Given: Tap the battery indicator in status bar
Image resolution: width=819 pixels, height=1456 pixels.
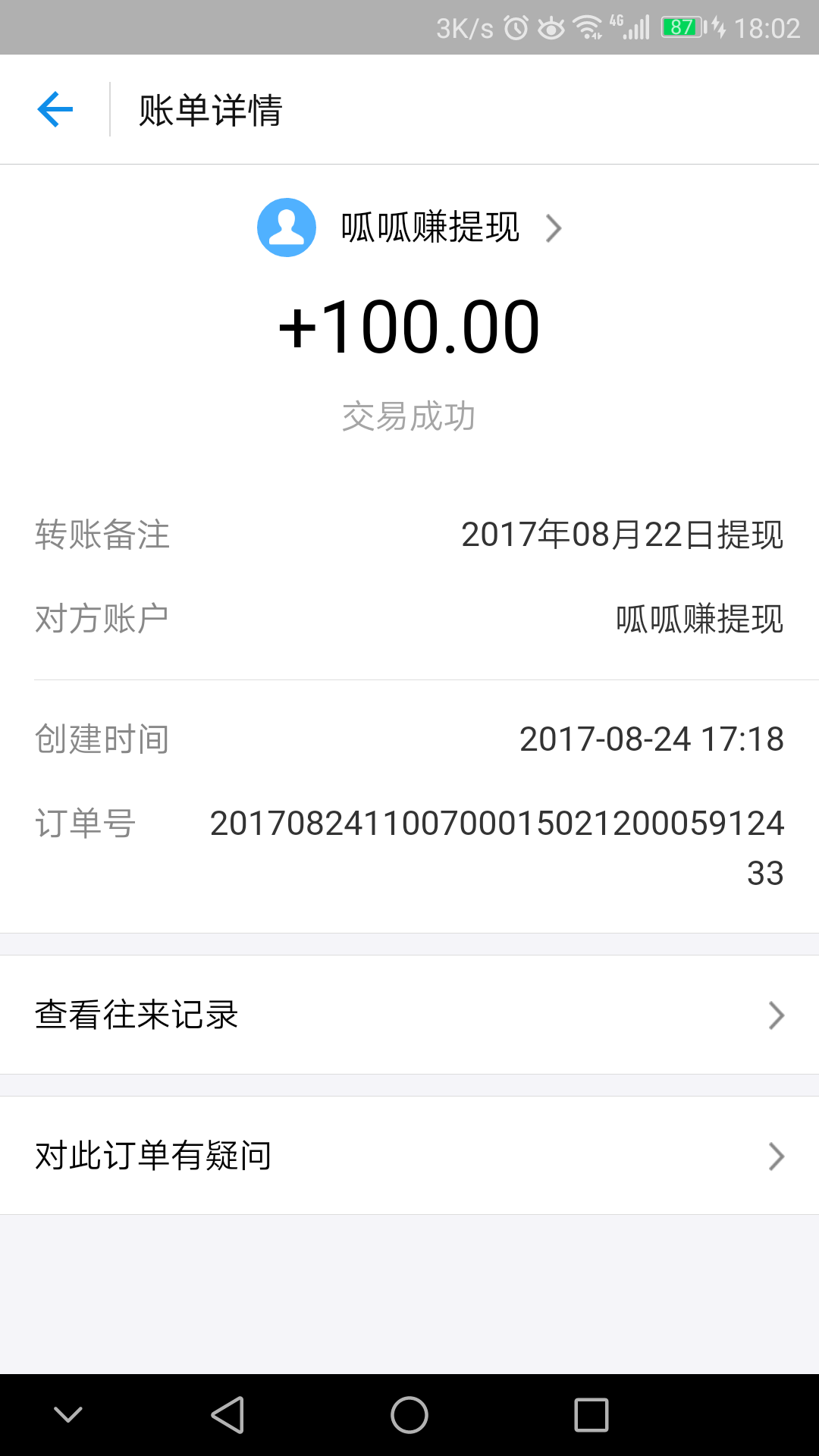Looking at the screenshot, I should click(679, 27).
